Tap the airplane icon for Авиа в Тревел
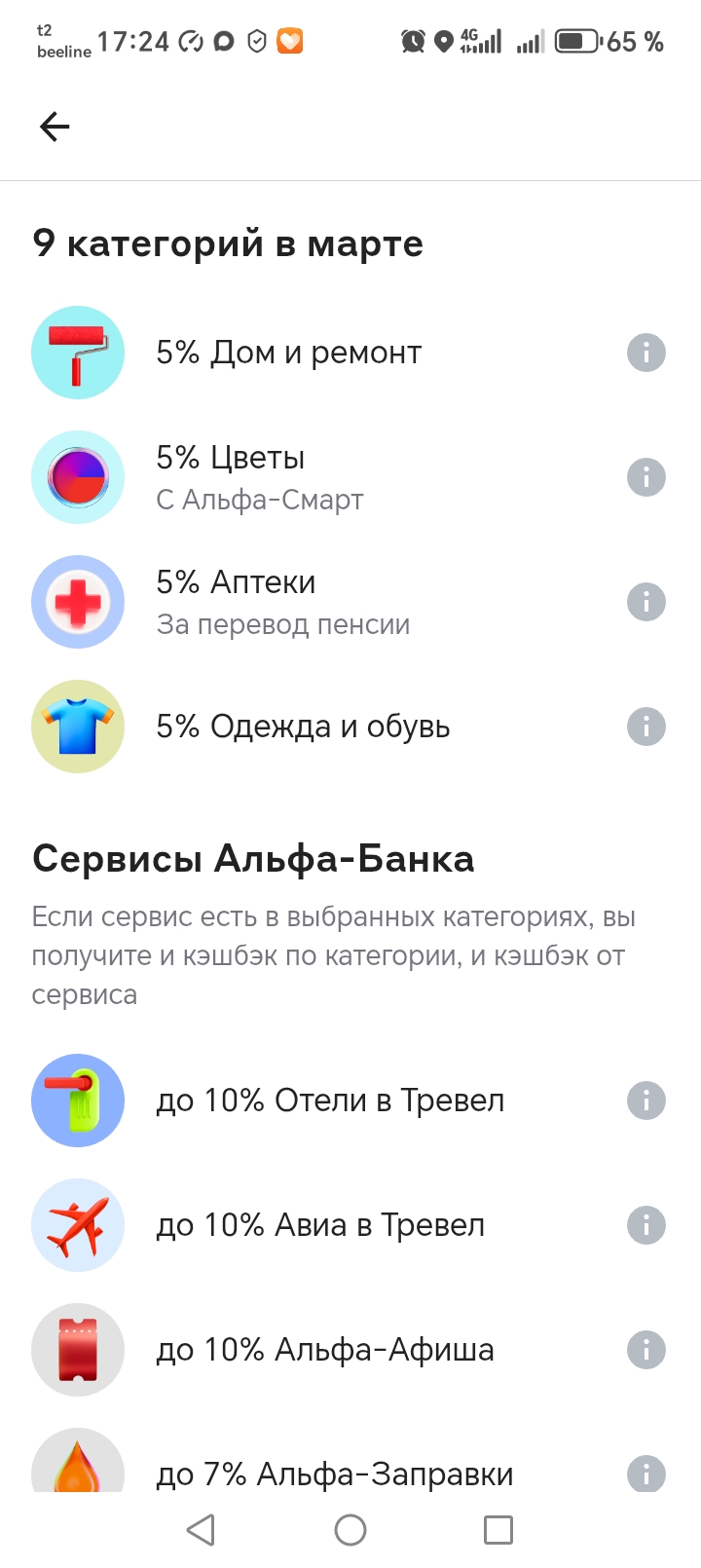Screen dimensions: 701x1568 pyautogui.click(x=78, y=1225)
